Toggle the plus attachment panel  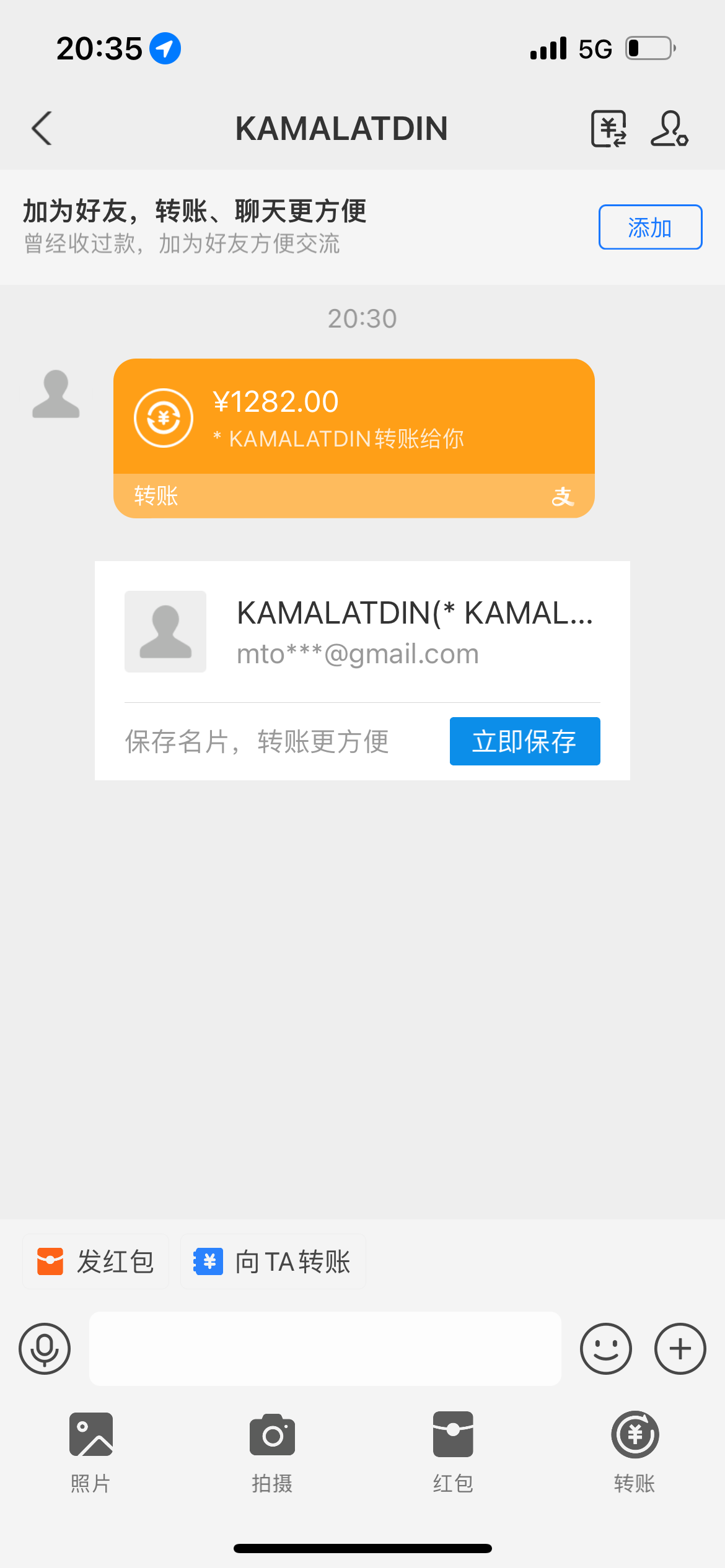pyautogui.click(x=680, y=1348)
